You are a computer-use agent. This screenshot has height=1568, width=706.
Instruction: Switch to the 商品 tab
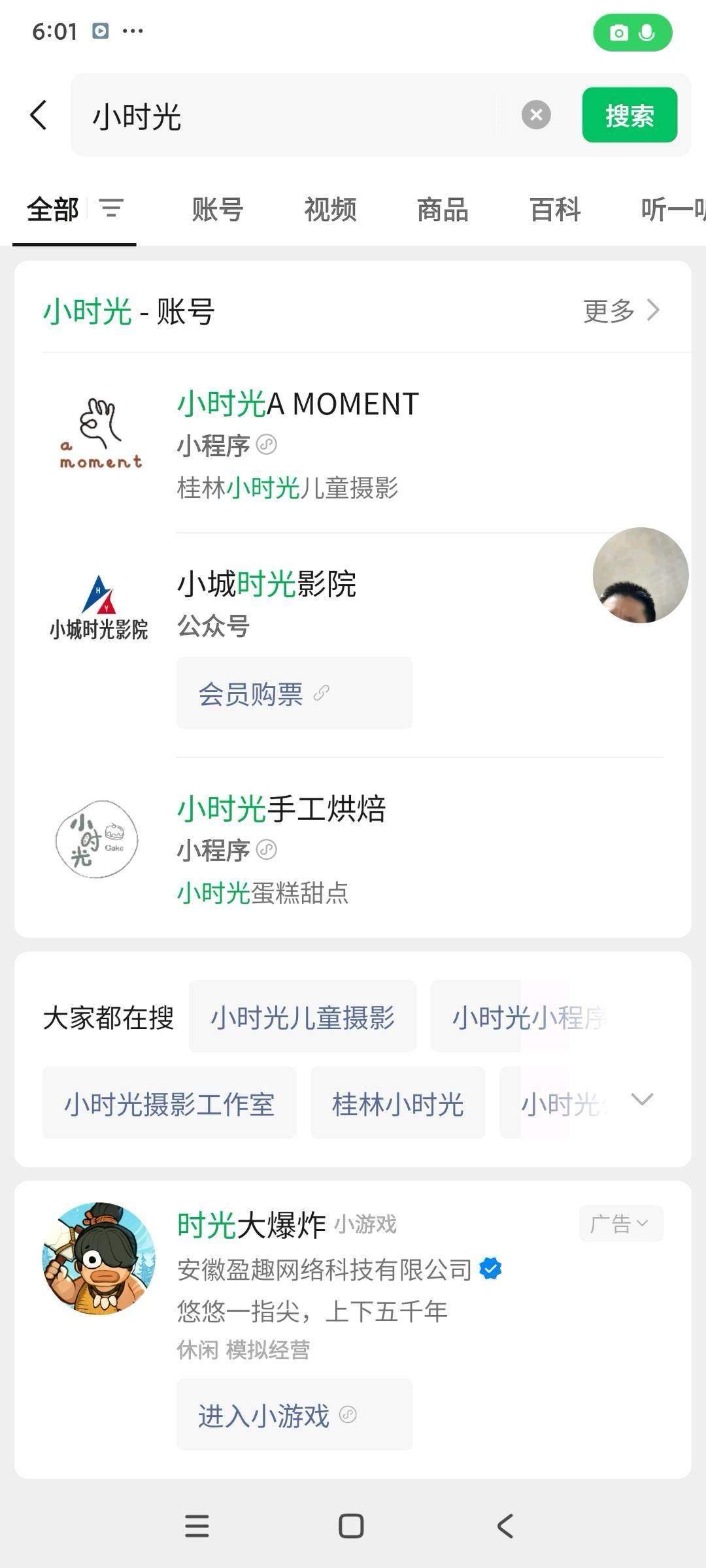[443, 210]
